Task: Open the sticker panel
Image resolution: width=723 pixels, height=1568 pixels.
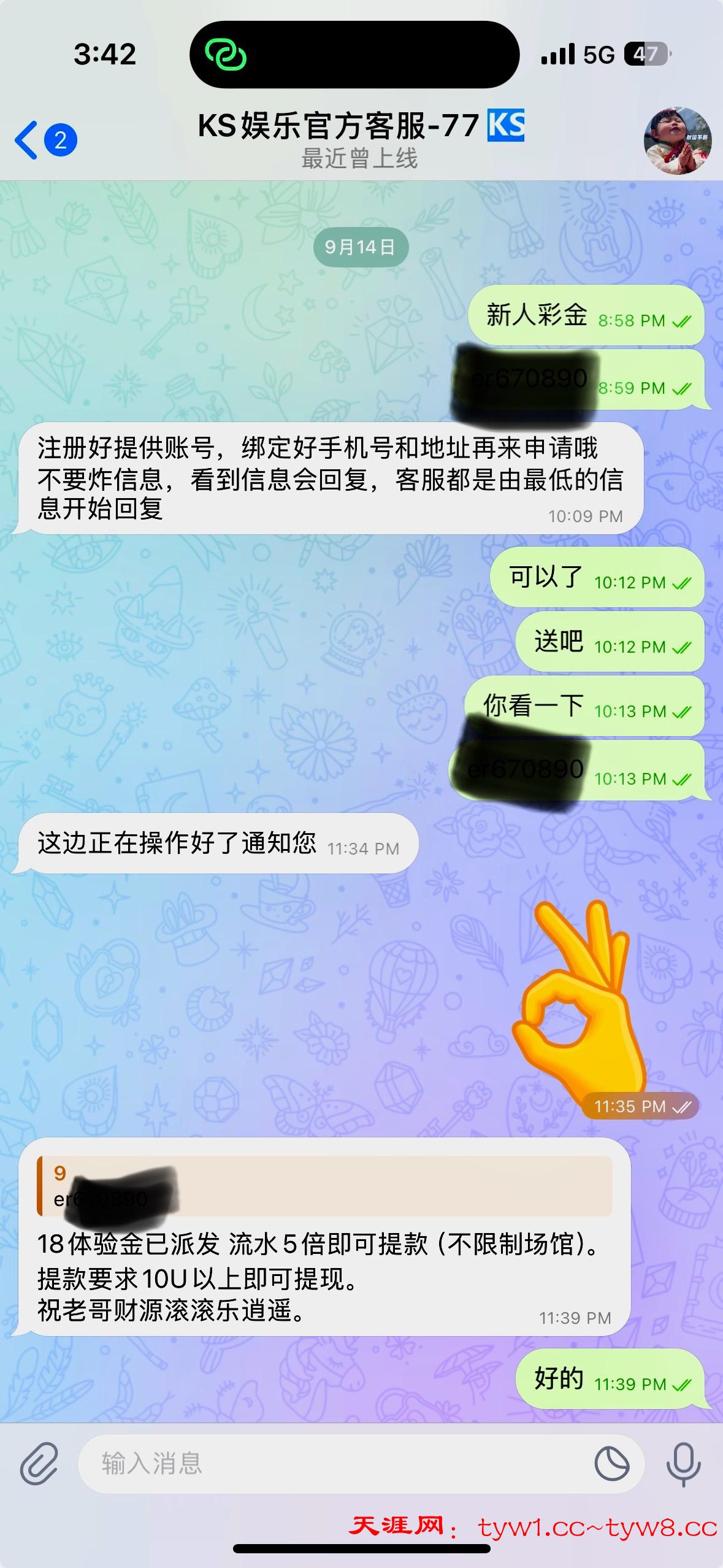Action: tap(611, 1463)
